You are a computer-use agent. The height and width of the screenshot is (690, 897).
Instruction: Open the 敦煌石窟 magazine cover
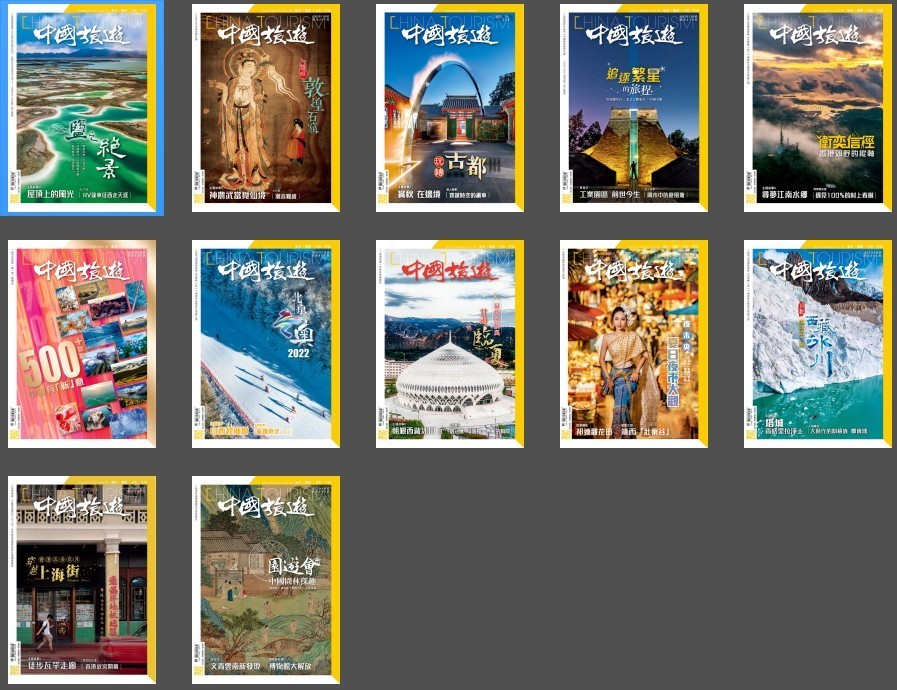[266, 107]
